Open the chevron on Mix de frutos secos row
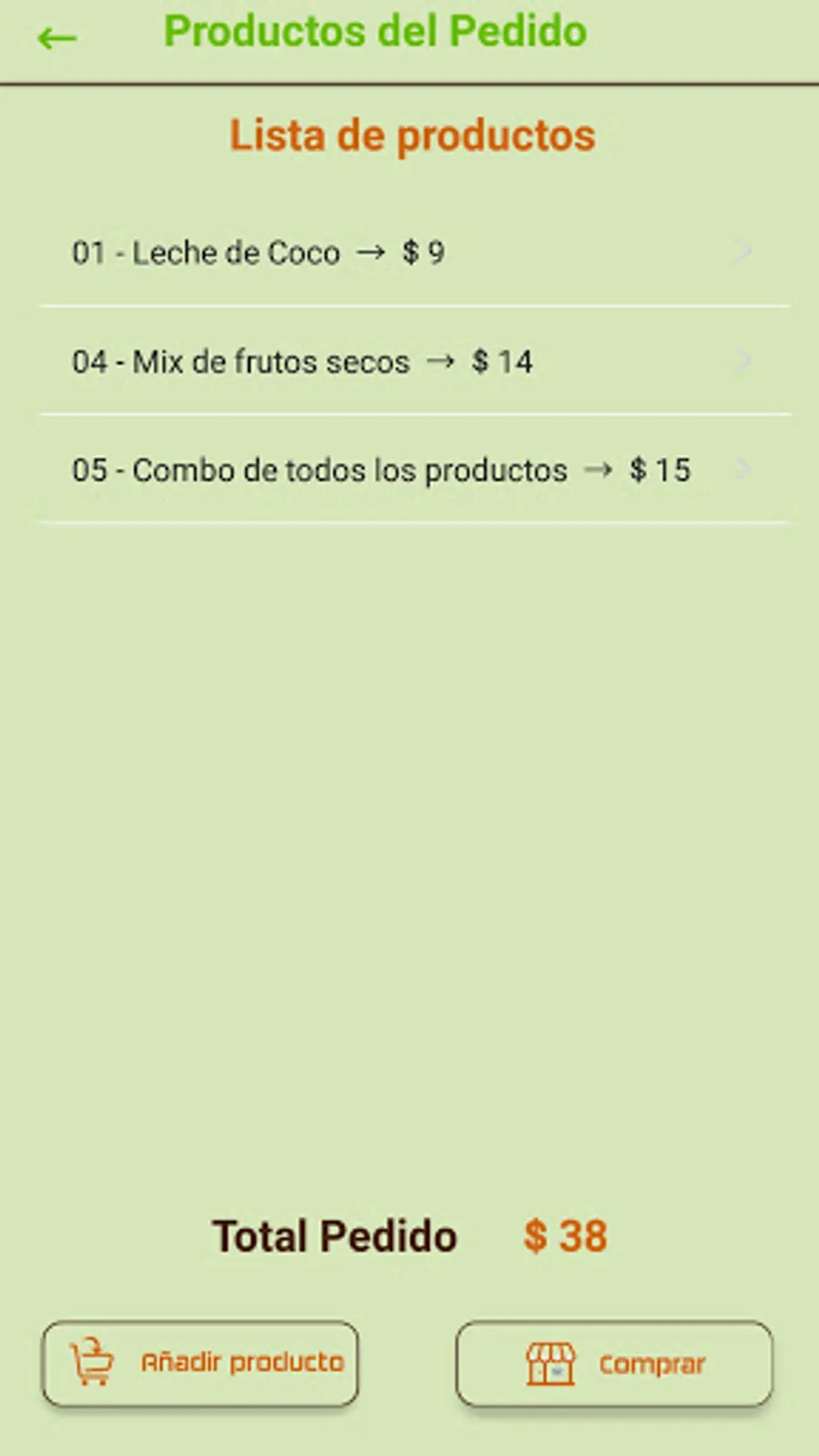 (x=745, y=360)
